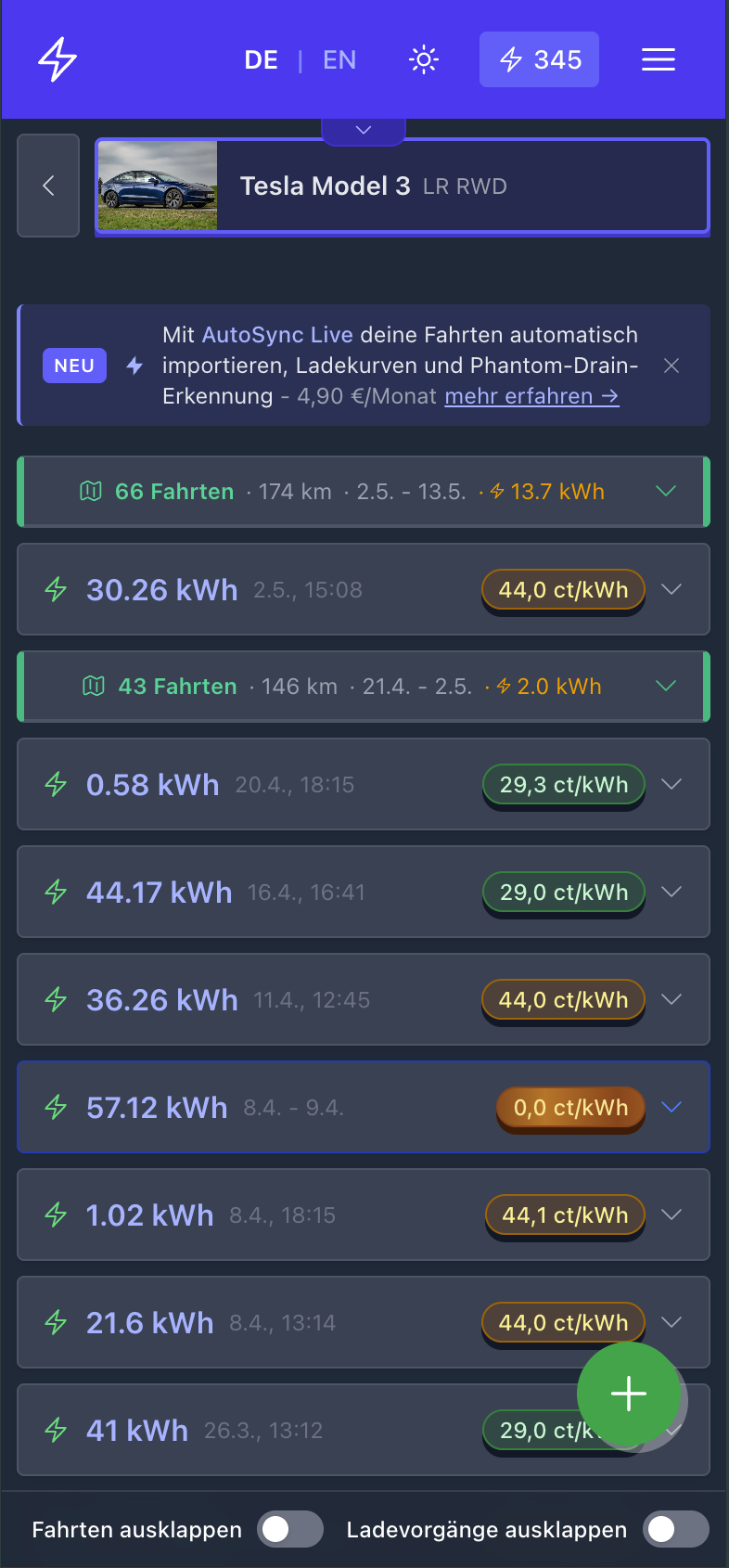
Task: Switch language to EN
Action: (339, 60)
